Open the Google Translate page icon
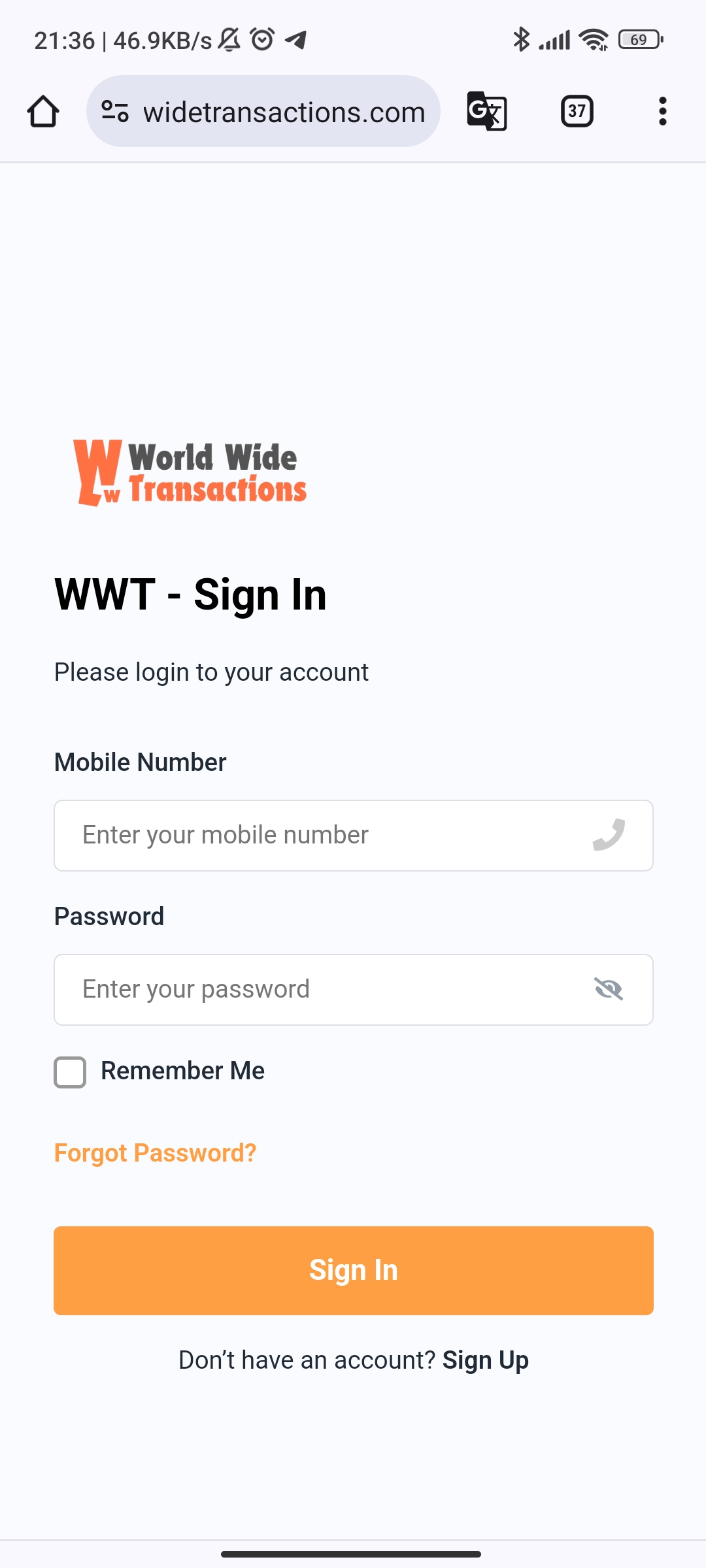Image resolution: width=706 pixels, height=1568 pixels. [487, 111]
